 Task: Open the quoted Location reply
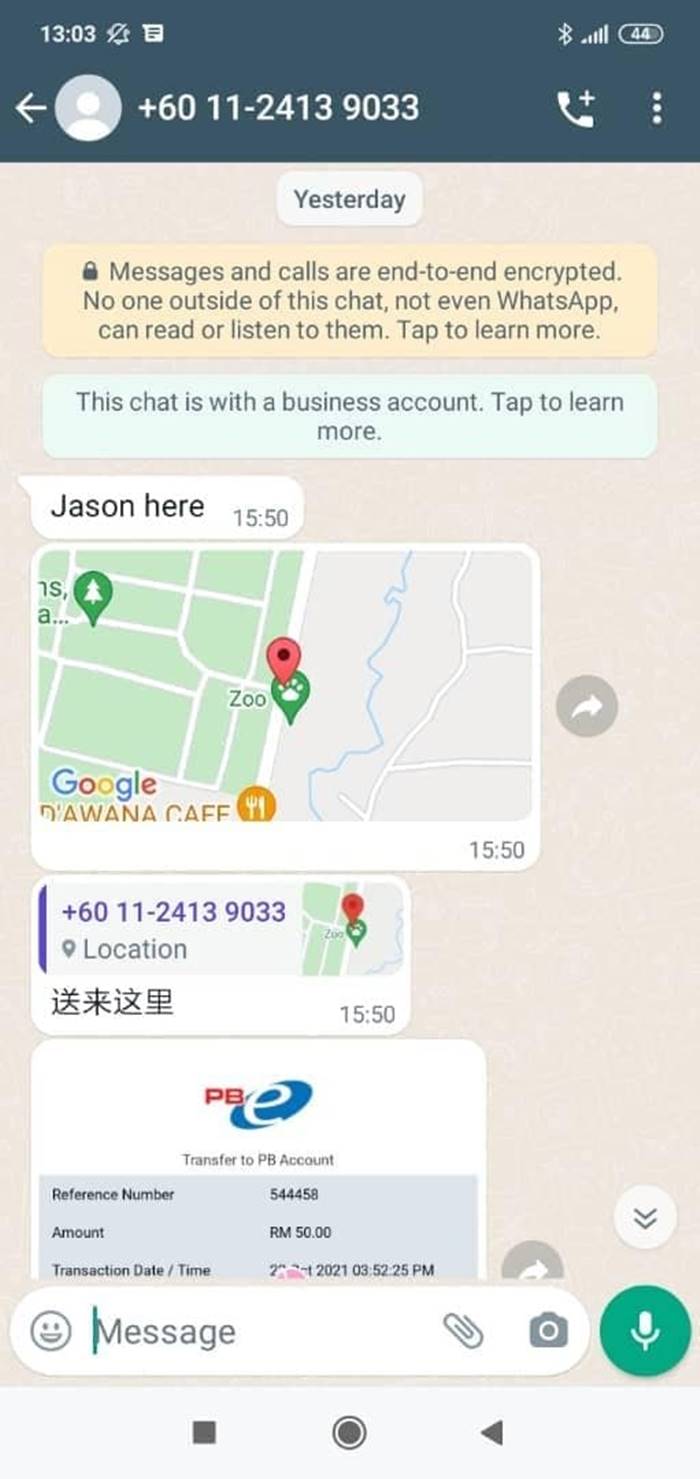[222, 929]
